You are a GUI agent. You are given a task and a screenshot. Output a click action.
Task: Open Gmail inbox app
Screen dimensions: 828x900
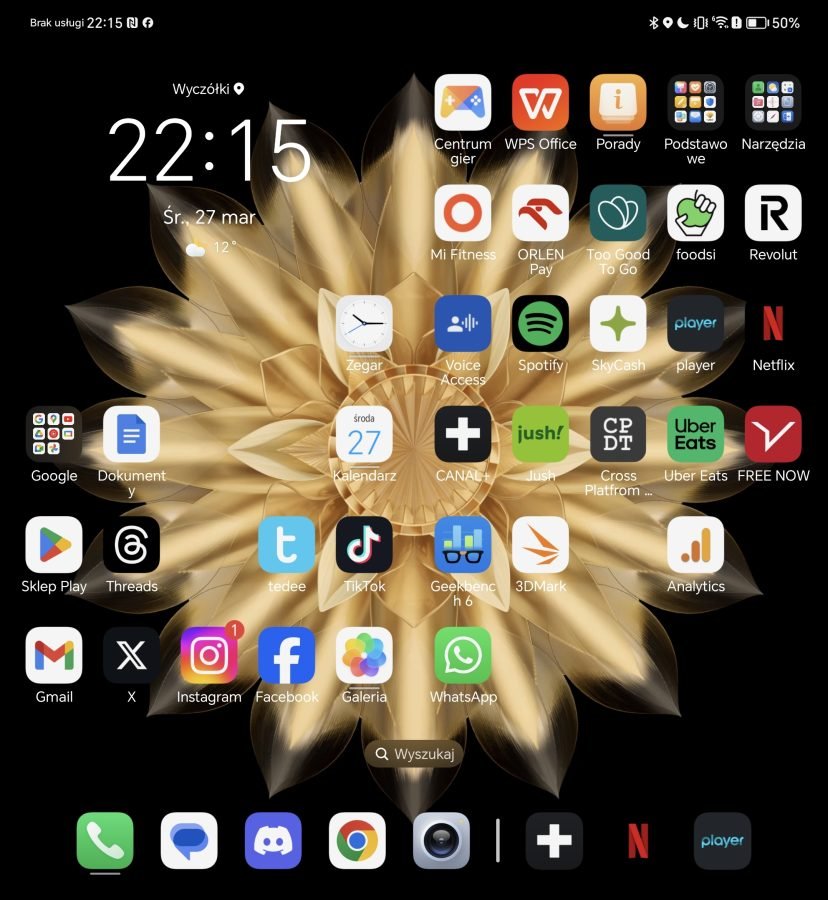[54, 655]
